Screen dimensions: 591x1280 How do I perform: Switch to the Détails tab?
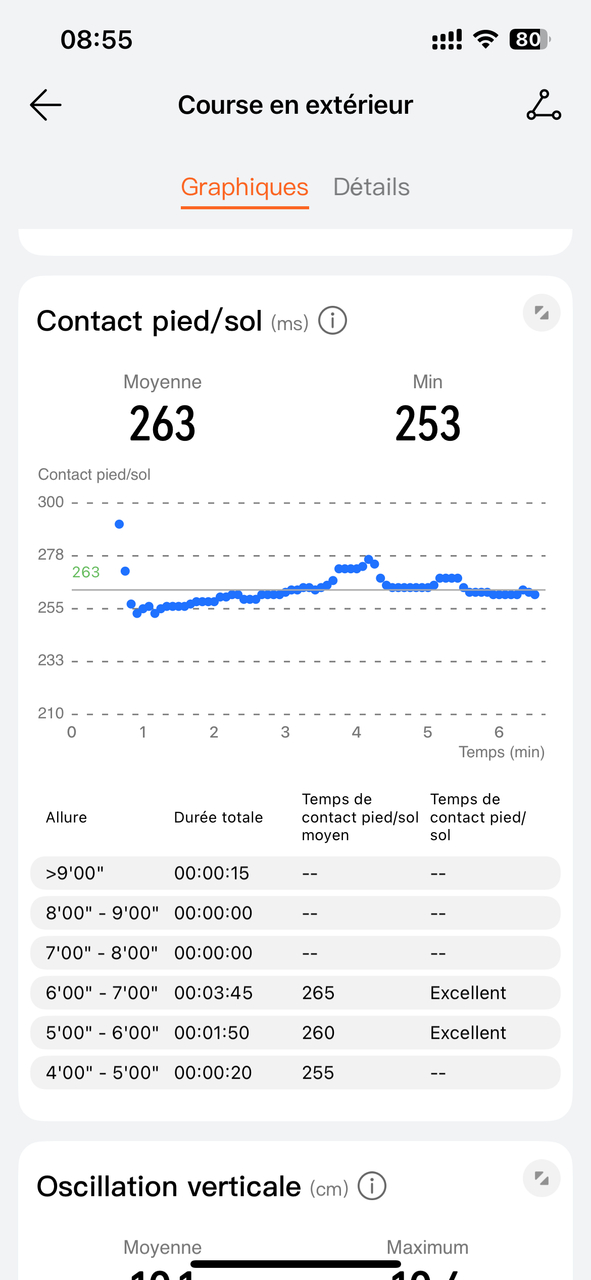coord(371,187)
